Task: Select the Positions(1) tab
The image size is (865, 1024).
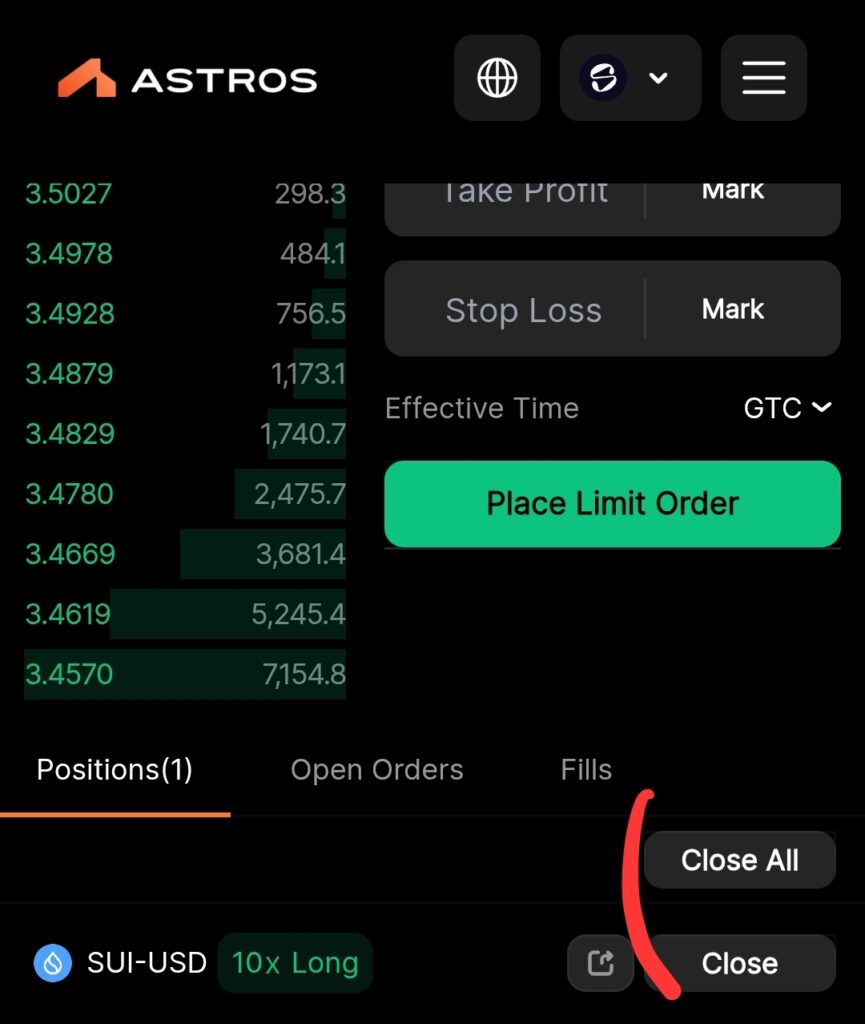Action: click(x=115, y=770)
